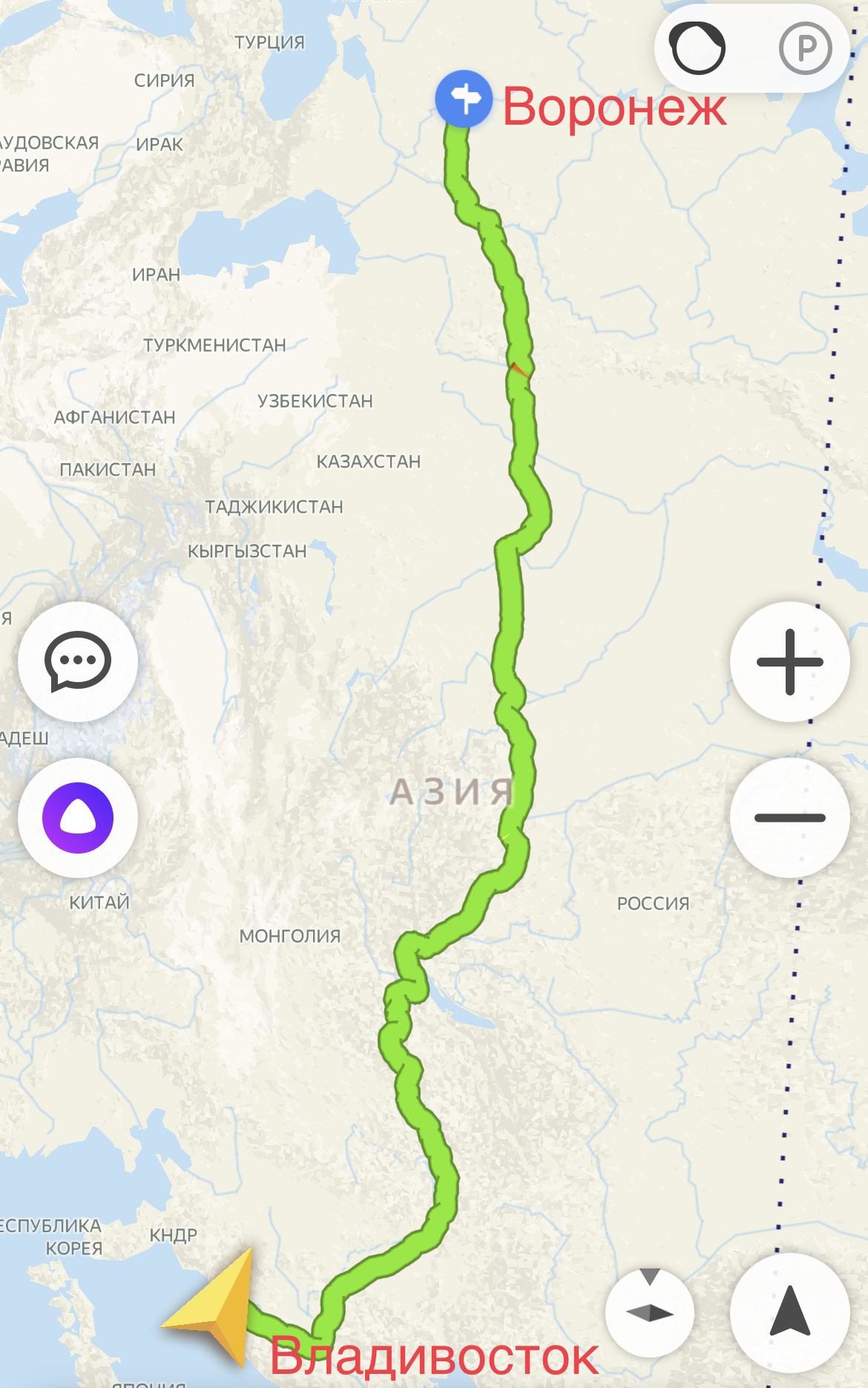868x1388 pixels.
Task: Toggle the traffic indicator
Action: 697,50
